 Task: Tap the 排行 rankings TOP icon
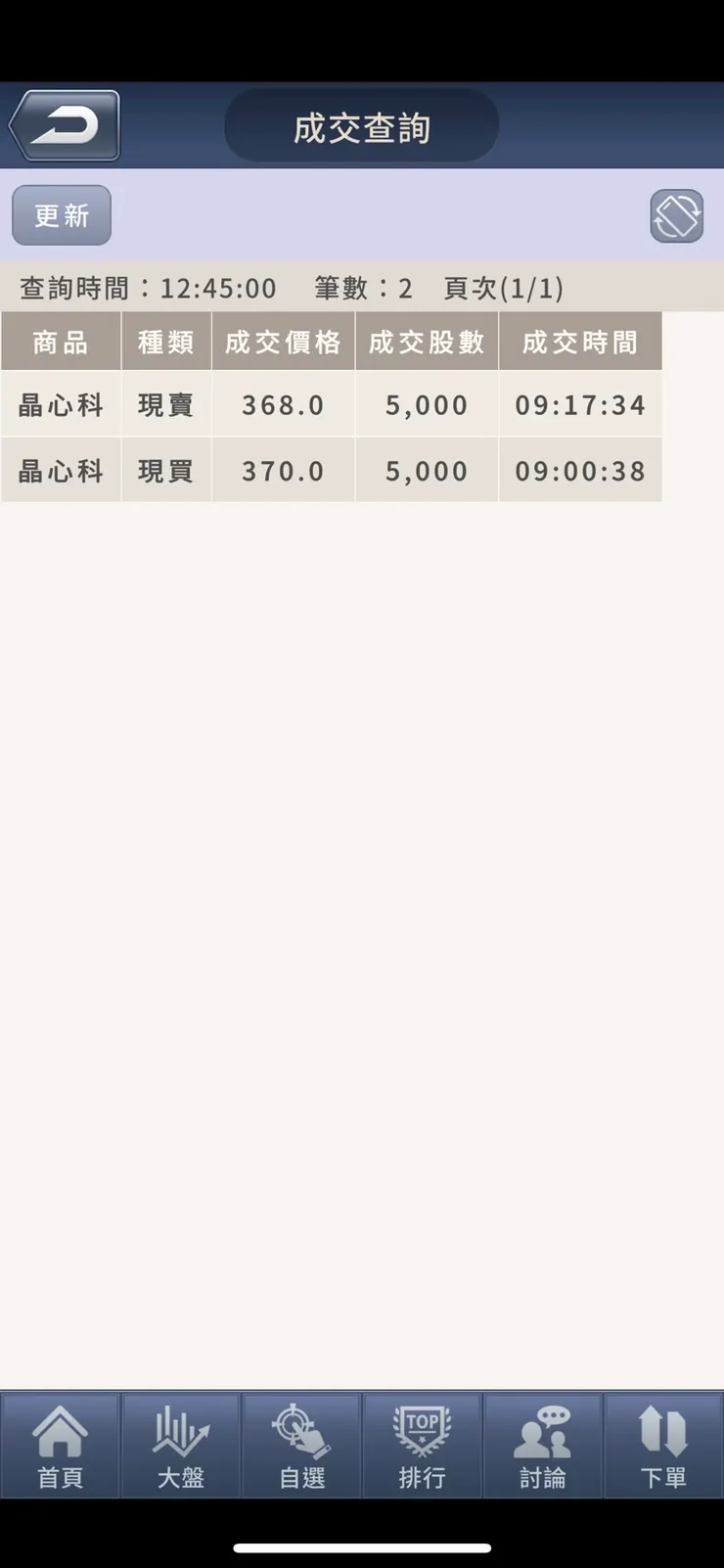(422, 1446)
